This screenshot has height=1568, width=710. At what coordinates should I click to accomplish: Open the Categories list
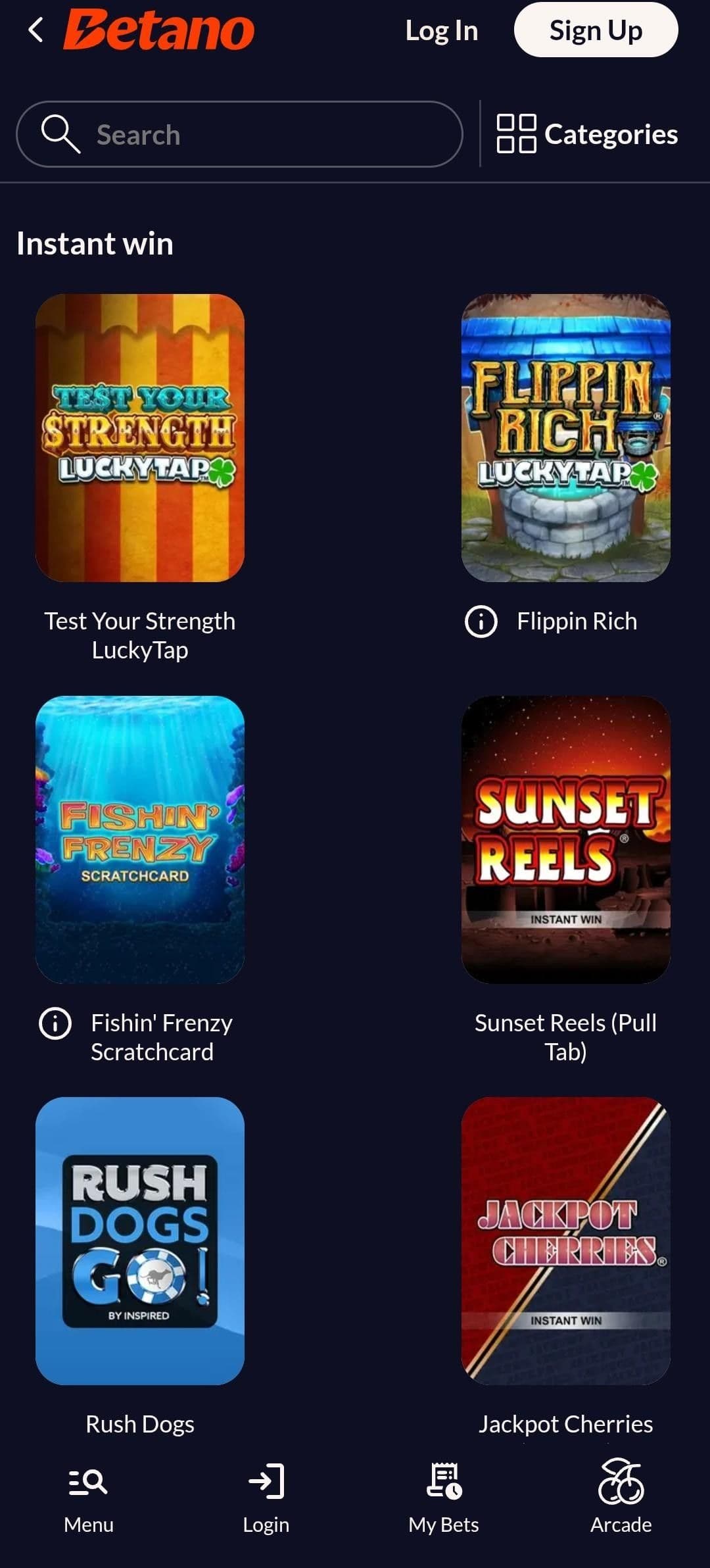(x=587, y=134)
